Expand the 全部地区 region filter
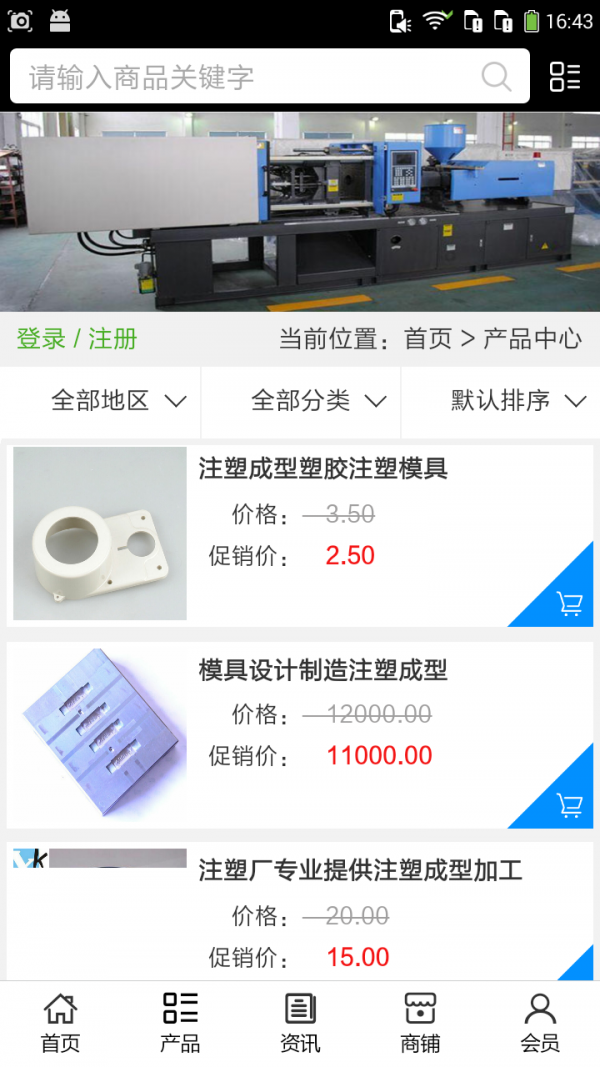 [119, 401]
